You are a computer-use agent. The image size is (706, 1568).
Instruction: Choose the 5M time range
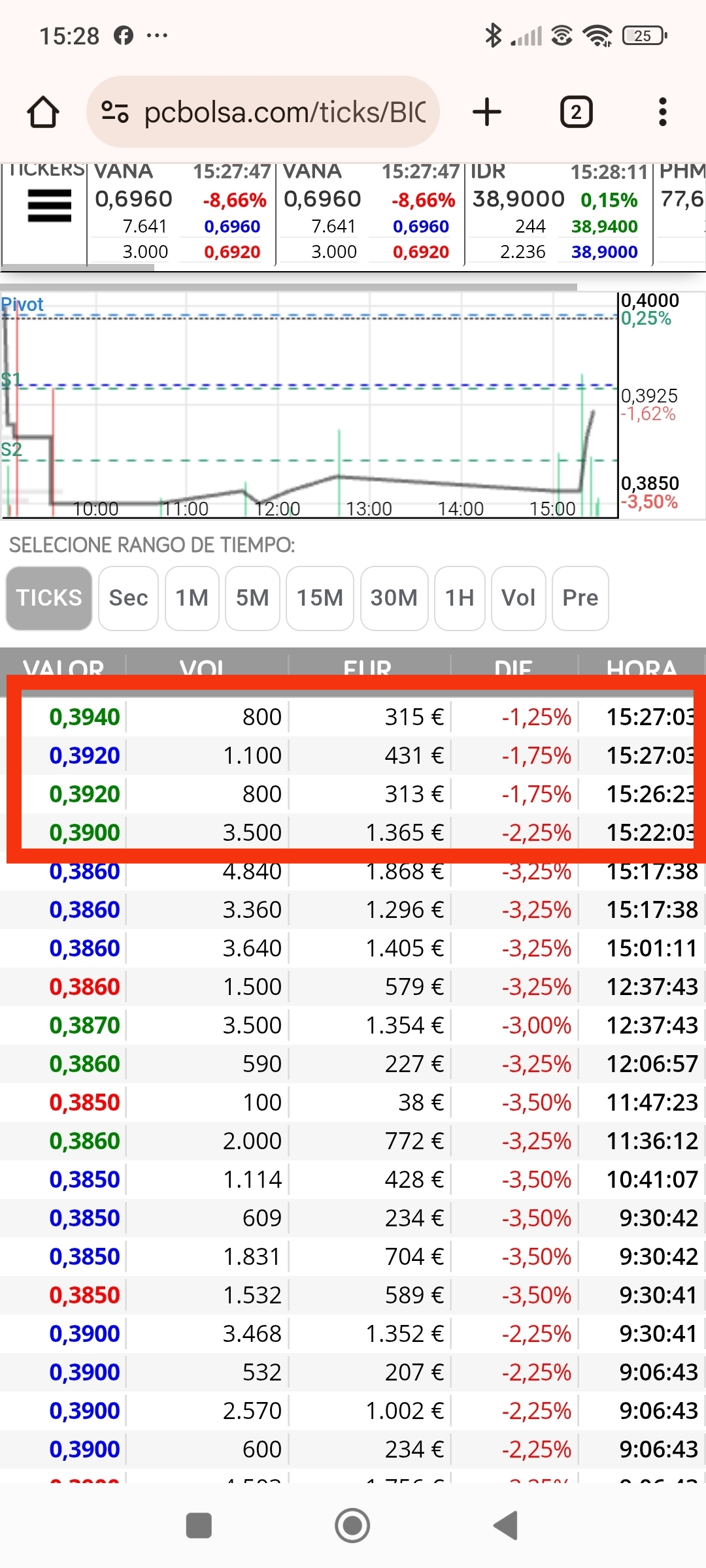tap(252, 598)
